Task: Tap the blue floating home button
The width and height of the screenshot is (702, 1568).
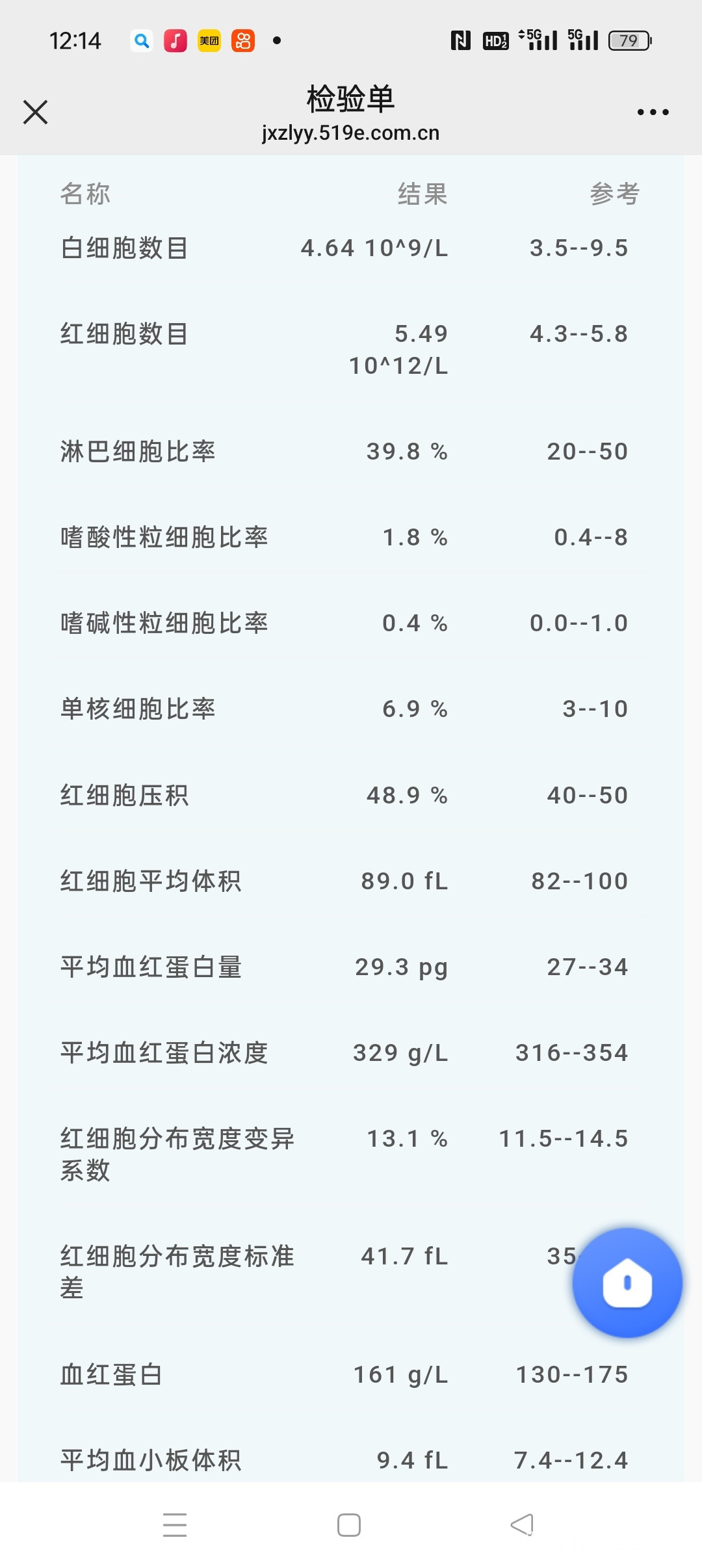Action: [x=627, y=1282]
